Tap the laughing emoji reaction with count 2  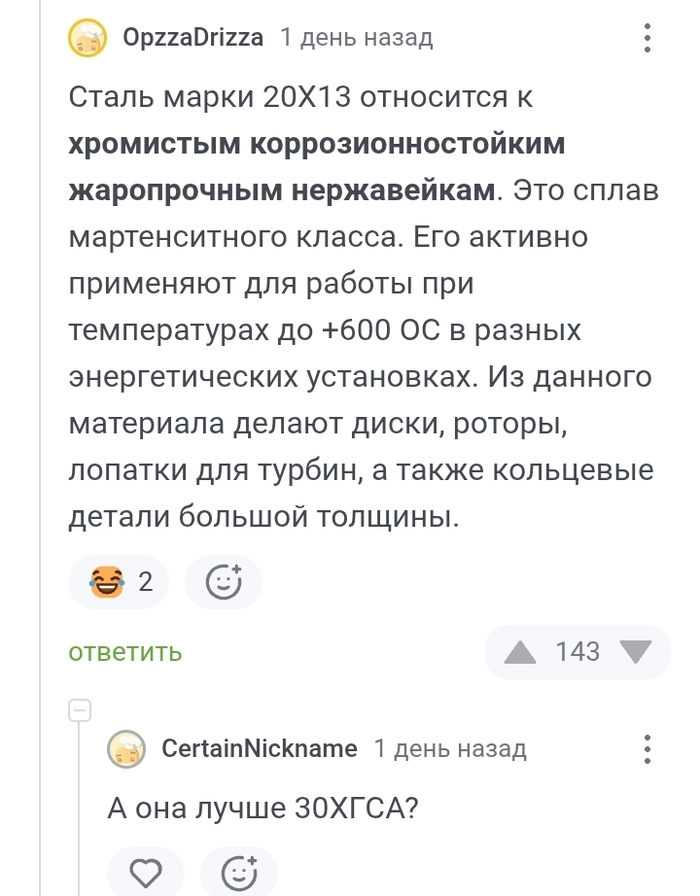[x=118, y=582]
